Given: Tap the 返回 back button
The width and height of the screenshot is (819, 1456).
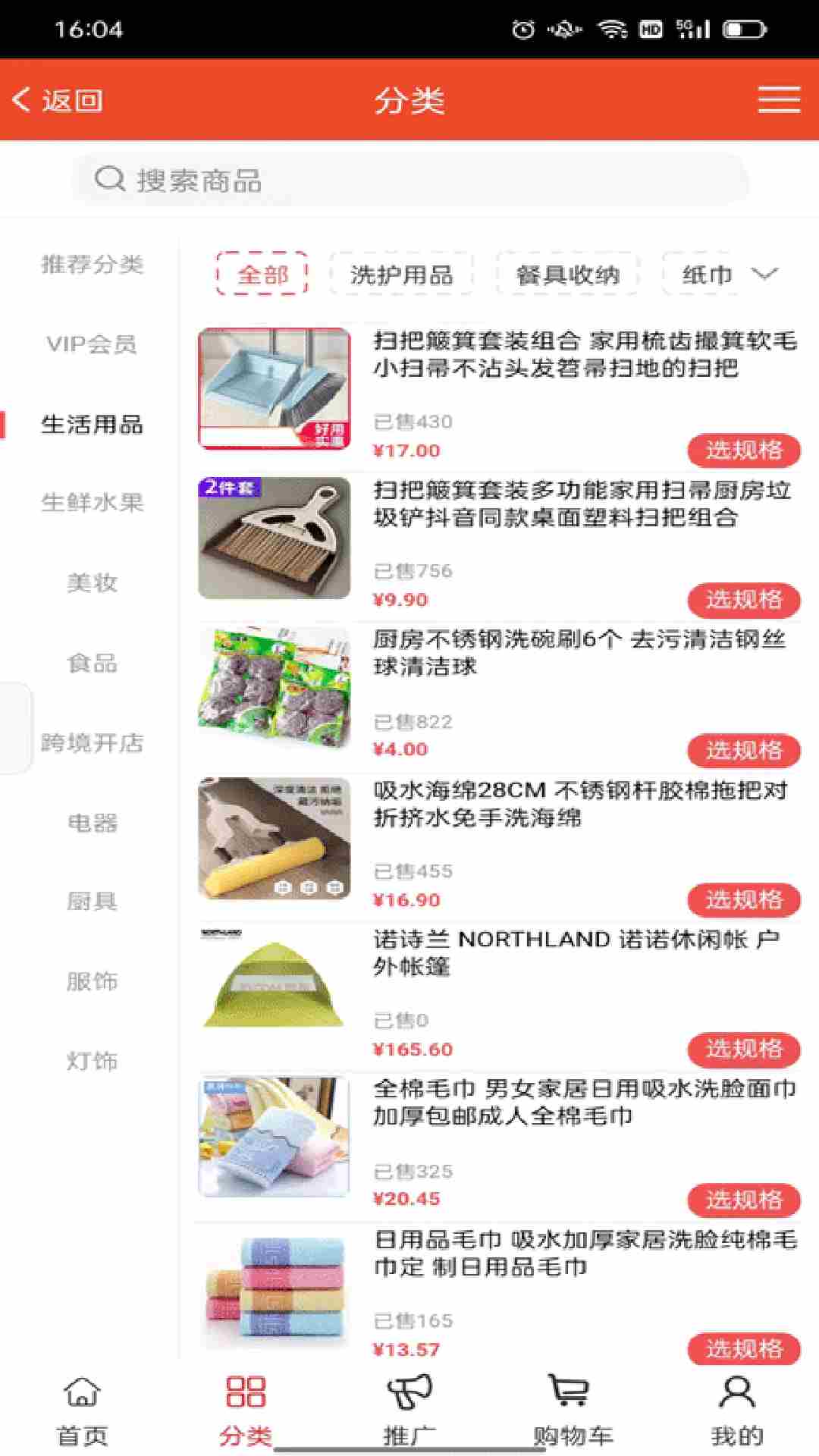Looking at the screenshot, I should coord(58,100).
